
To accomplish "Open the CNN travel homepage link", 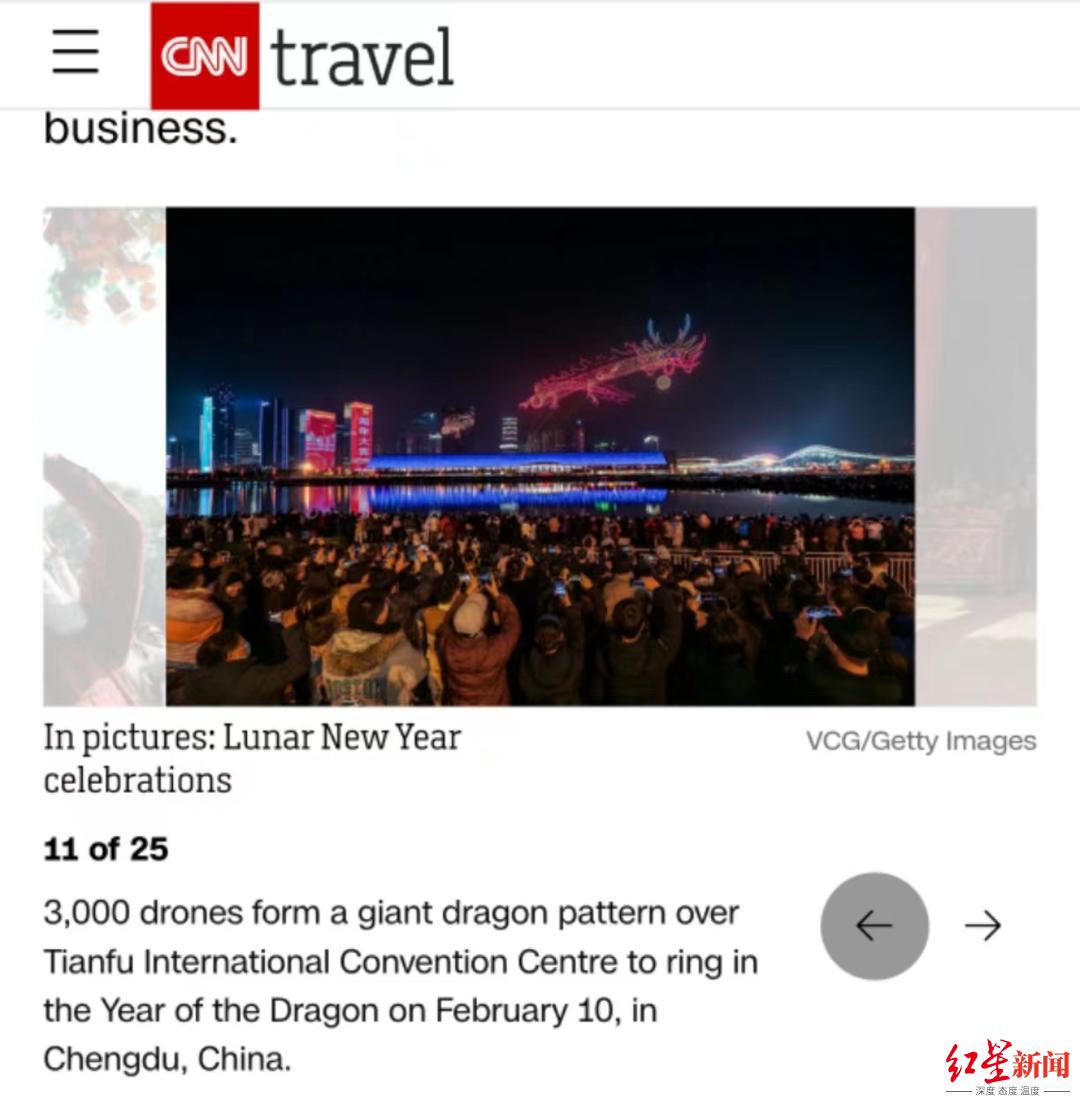I will coord(303,56).
